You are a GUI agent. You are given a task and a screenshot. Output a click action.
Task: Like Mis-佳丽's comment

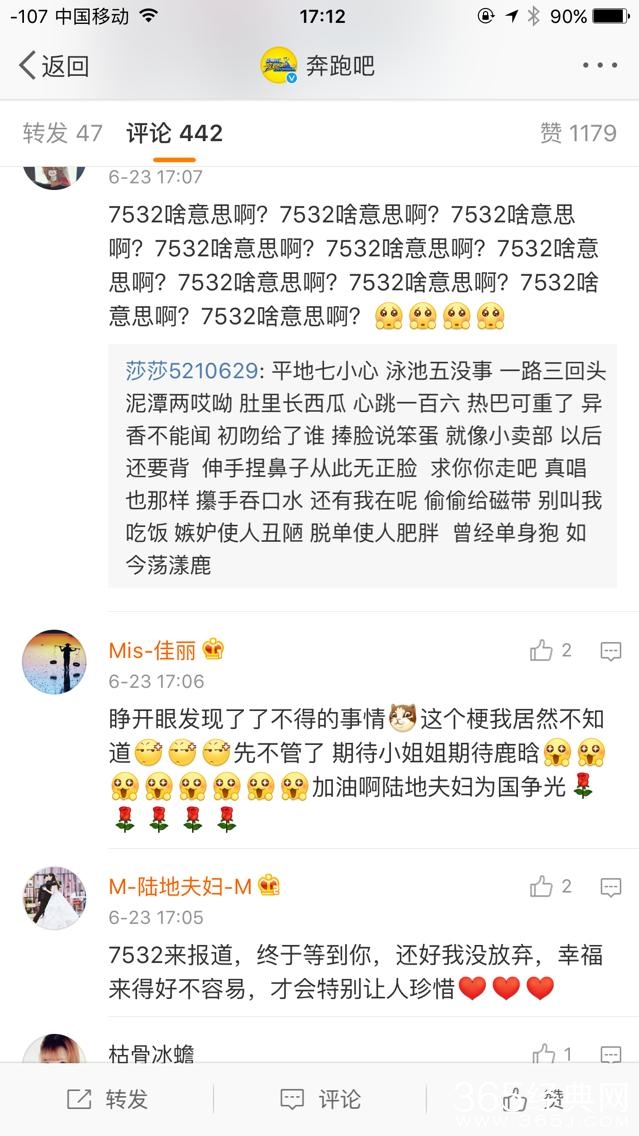coord(550,651)
